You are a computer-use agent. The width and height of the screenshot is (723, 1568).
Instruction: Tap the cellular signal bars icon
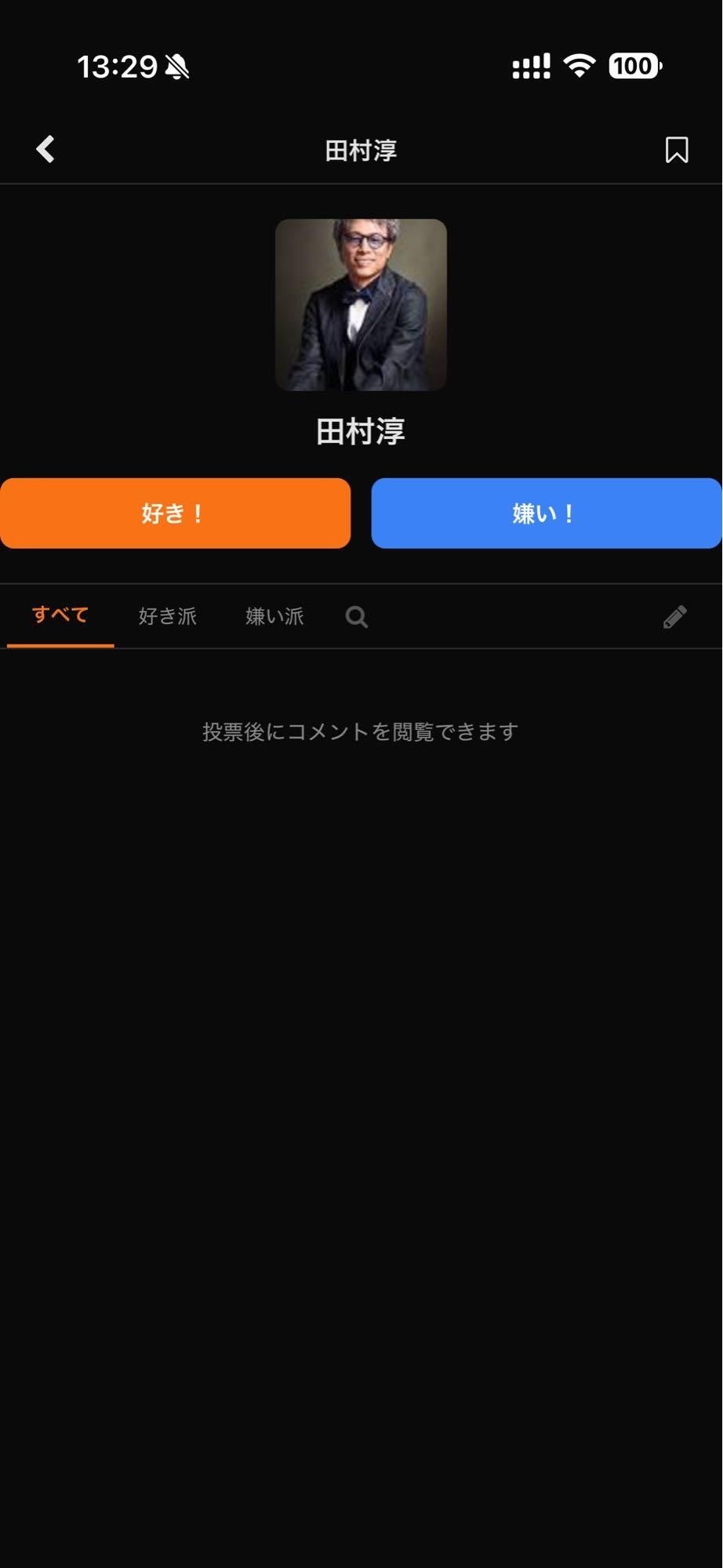pos(529,67)
